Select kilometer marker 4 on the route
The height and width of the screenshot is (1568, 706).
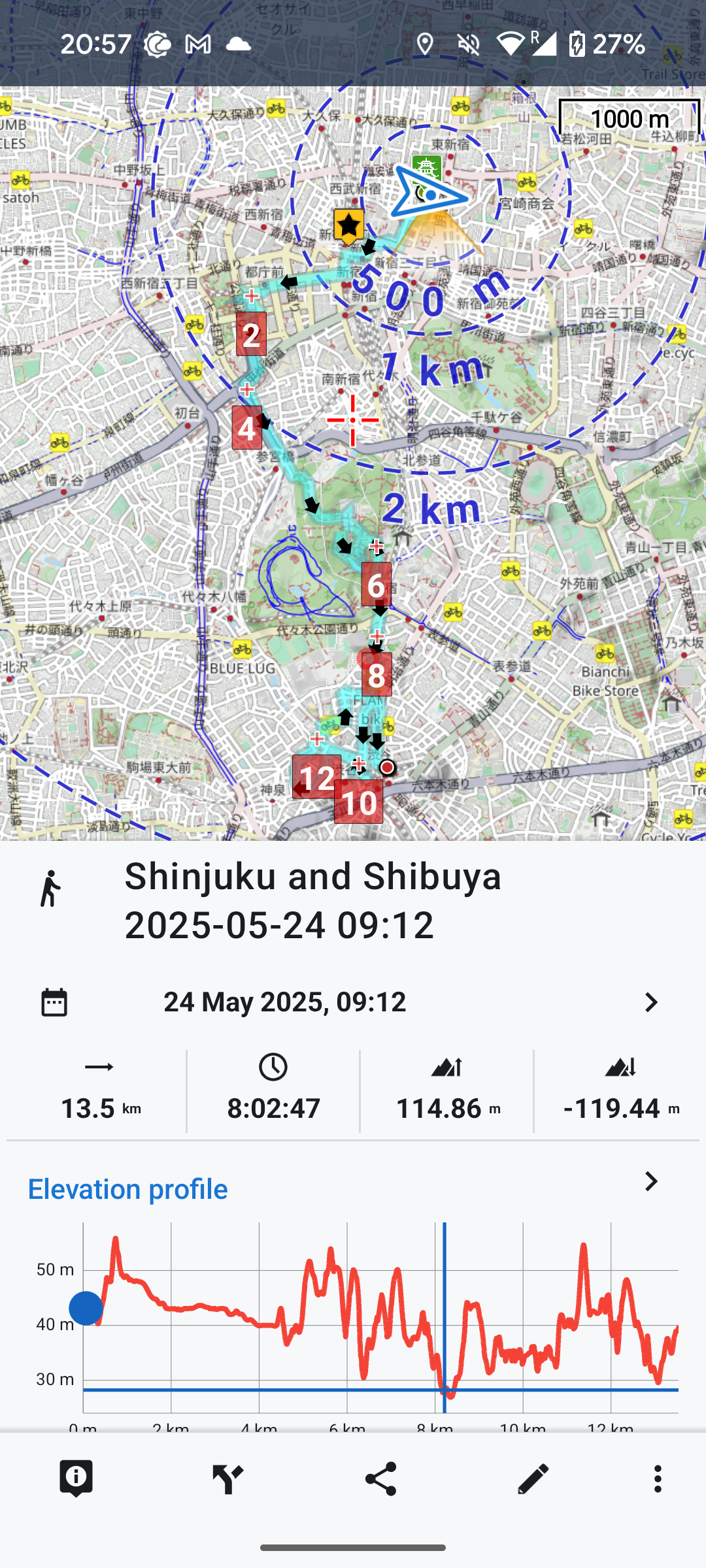click(x=246, y=428)
